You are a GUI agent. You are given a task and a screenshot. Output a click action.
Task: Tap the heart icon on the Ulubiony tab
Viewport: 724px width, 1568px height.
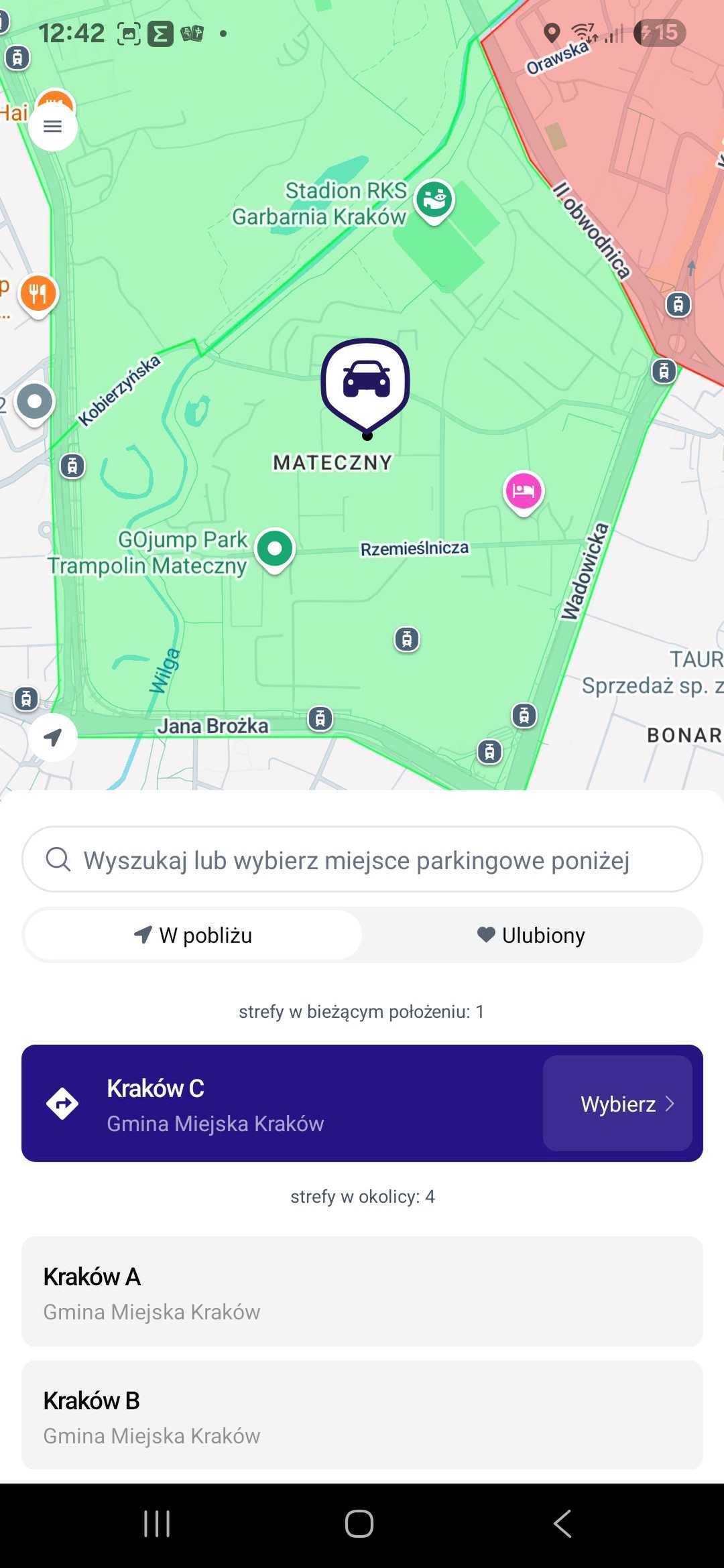pos(485,934)
